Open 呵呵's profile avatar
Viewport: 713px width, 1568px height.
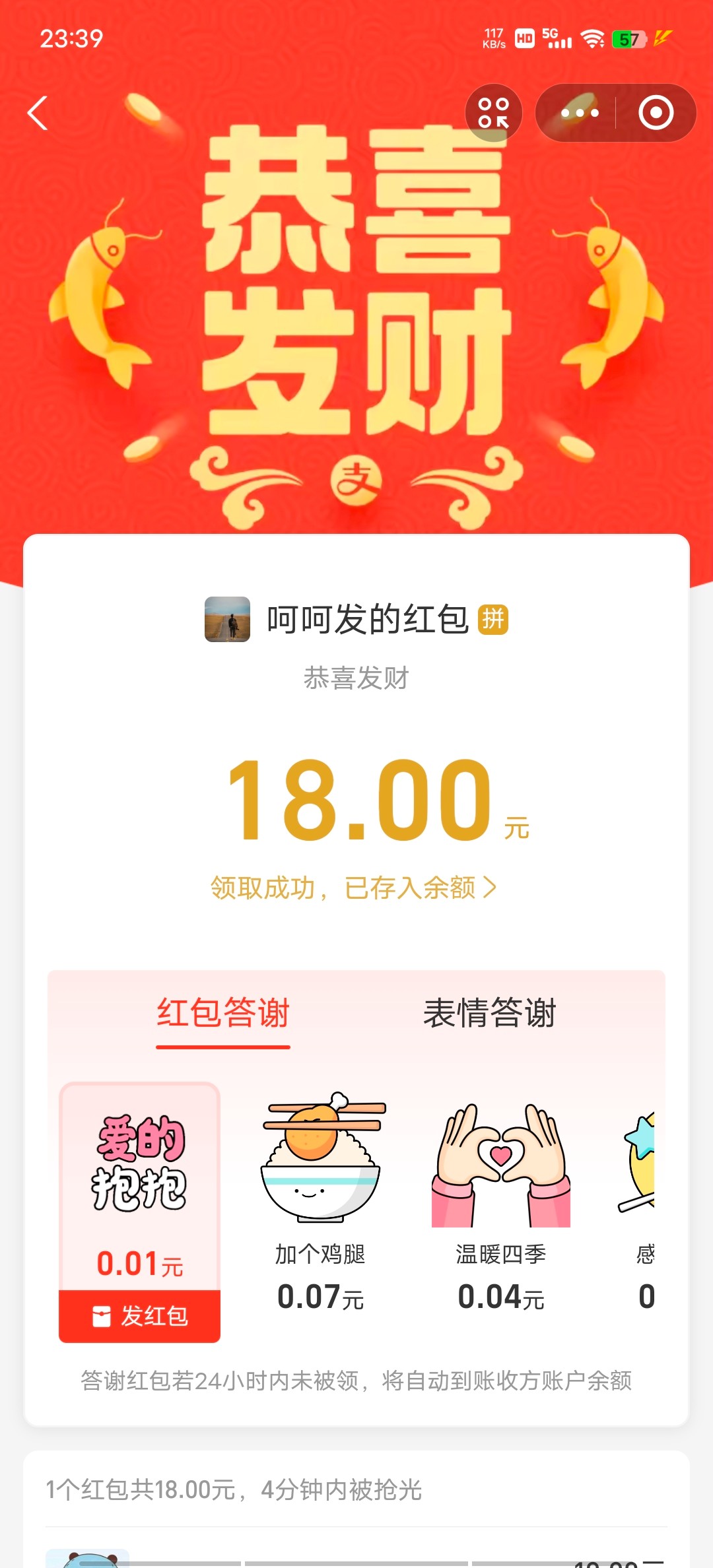pos(227,619)
